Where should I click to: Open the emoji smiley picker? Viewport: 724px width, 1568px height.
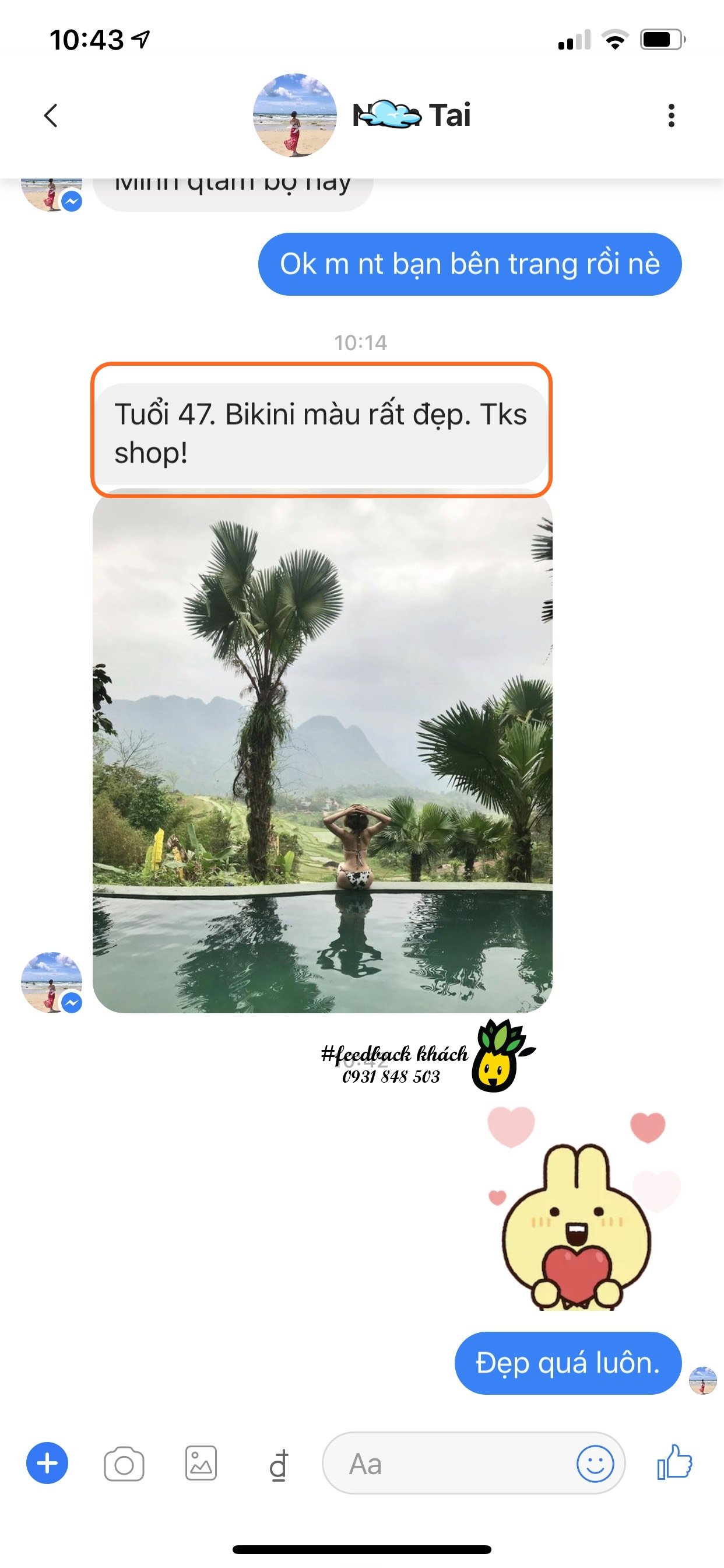595,1464
